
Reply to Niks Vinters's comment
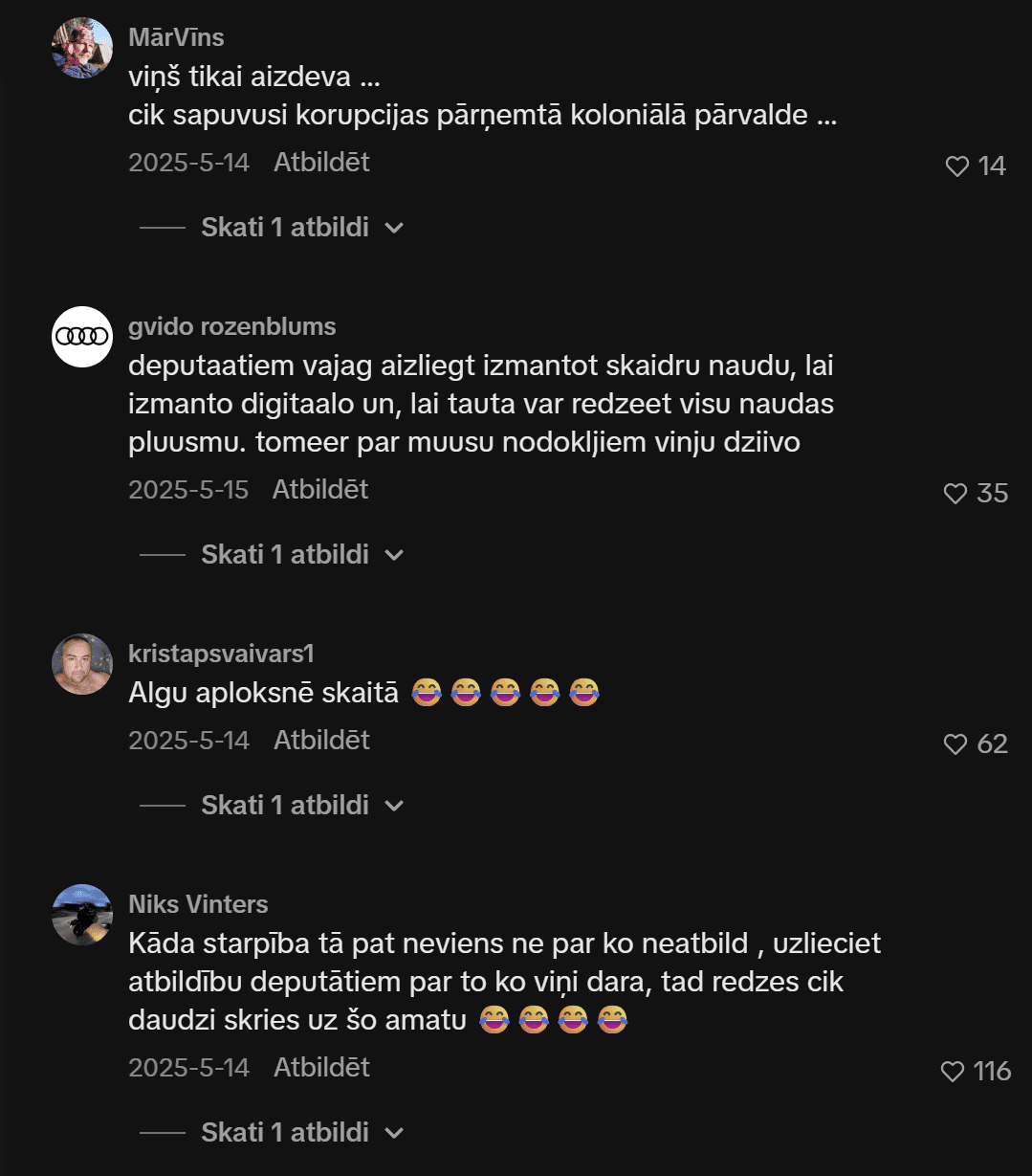pyautogui.click(x=321, y=1068)
